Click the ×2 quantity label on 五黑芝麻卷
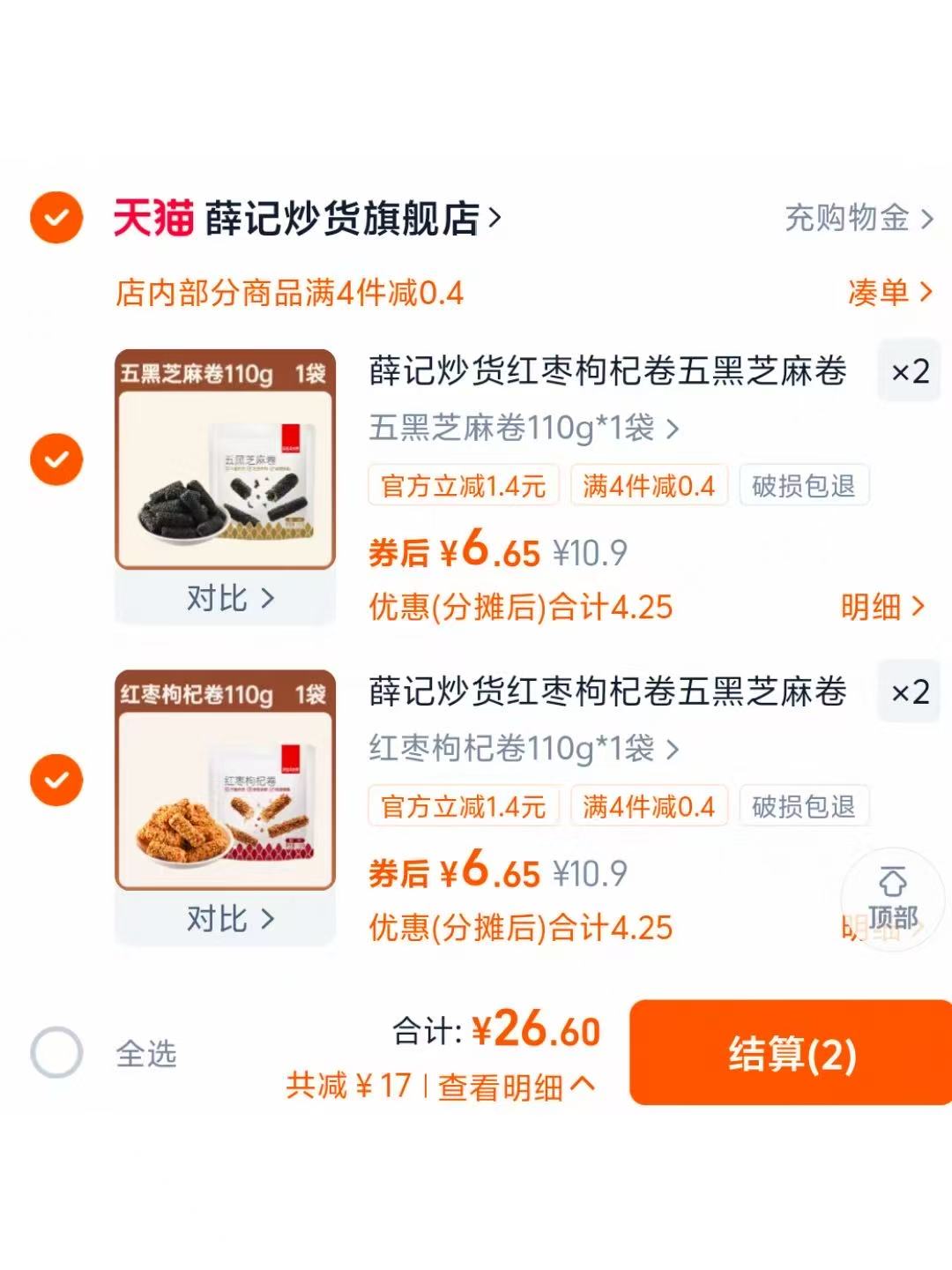952x1270 pixels. tap(909, 372)
